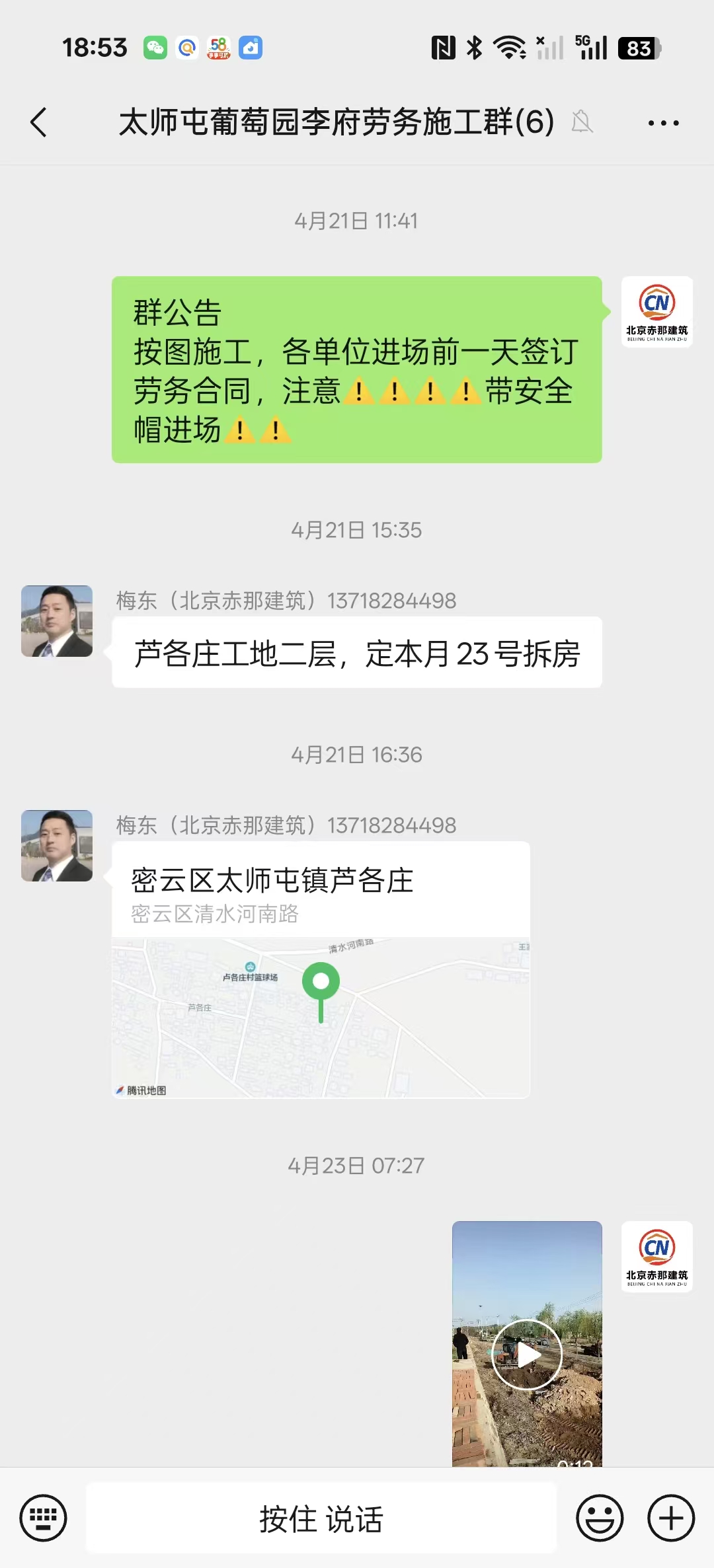Play the construction site video
The height and width of the screenshot is (1568, 714).
[x=526, y=1353]
